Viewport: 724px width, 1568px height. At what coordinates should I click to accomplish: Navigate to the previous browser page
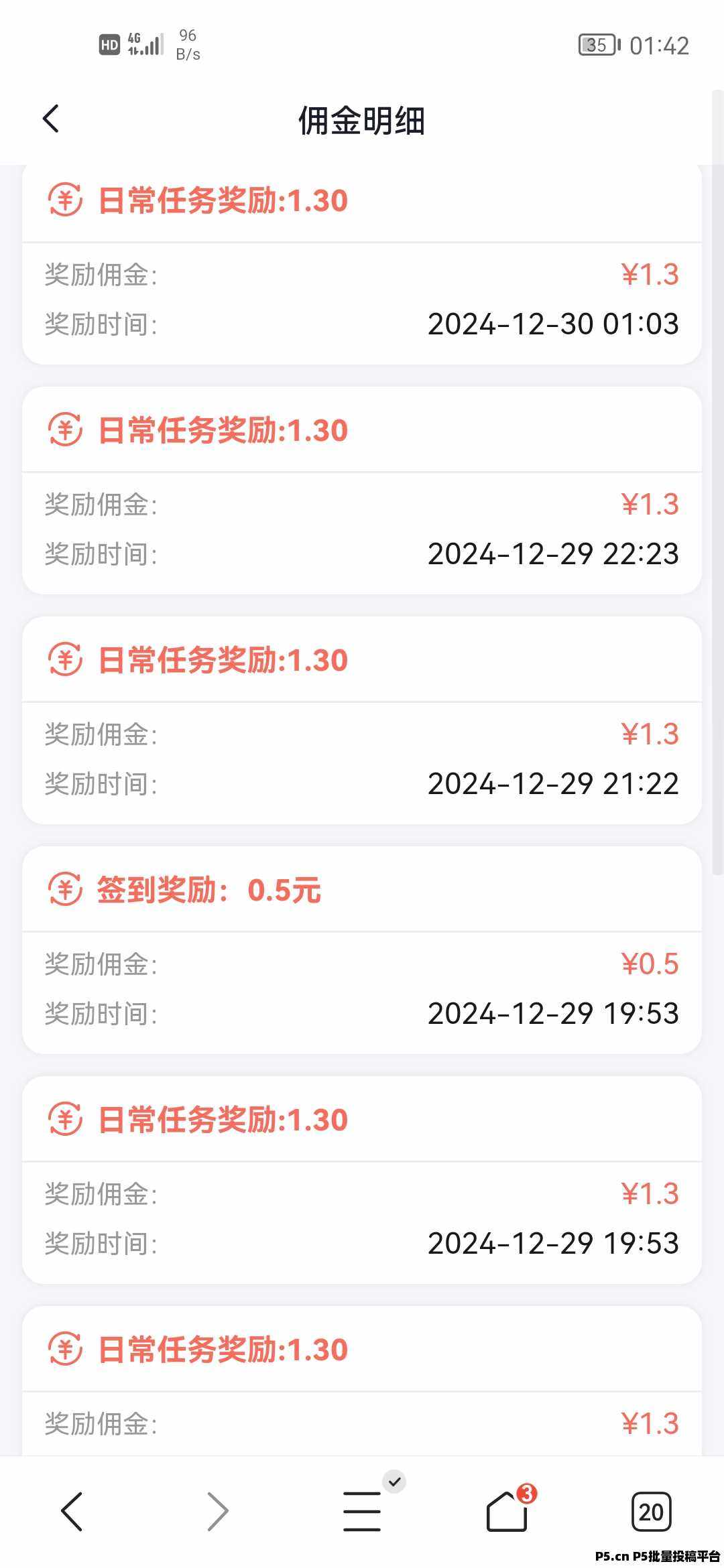point(72,1512)
